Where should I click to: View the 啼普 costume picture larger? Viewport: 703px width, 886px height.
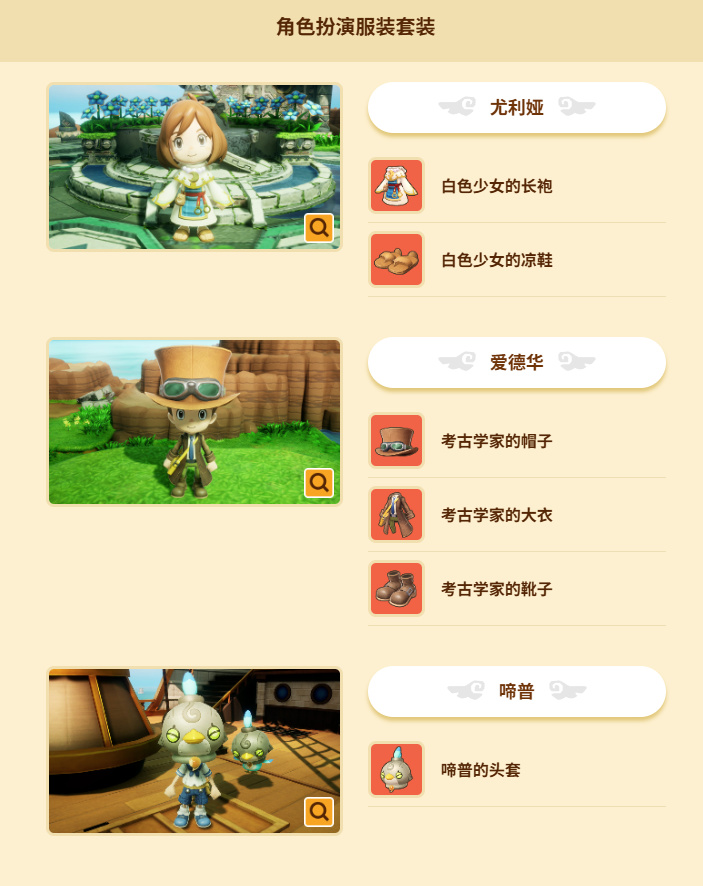[319, 811]
